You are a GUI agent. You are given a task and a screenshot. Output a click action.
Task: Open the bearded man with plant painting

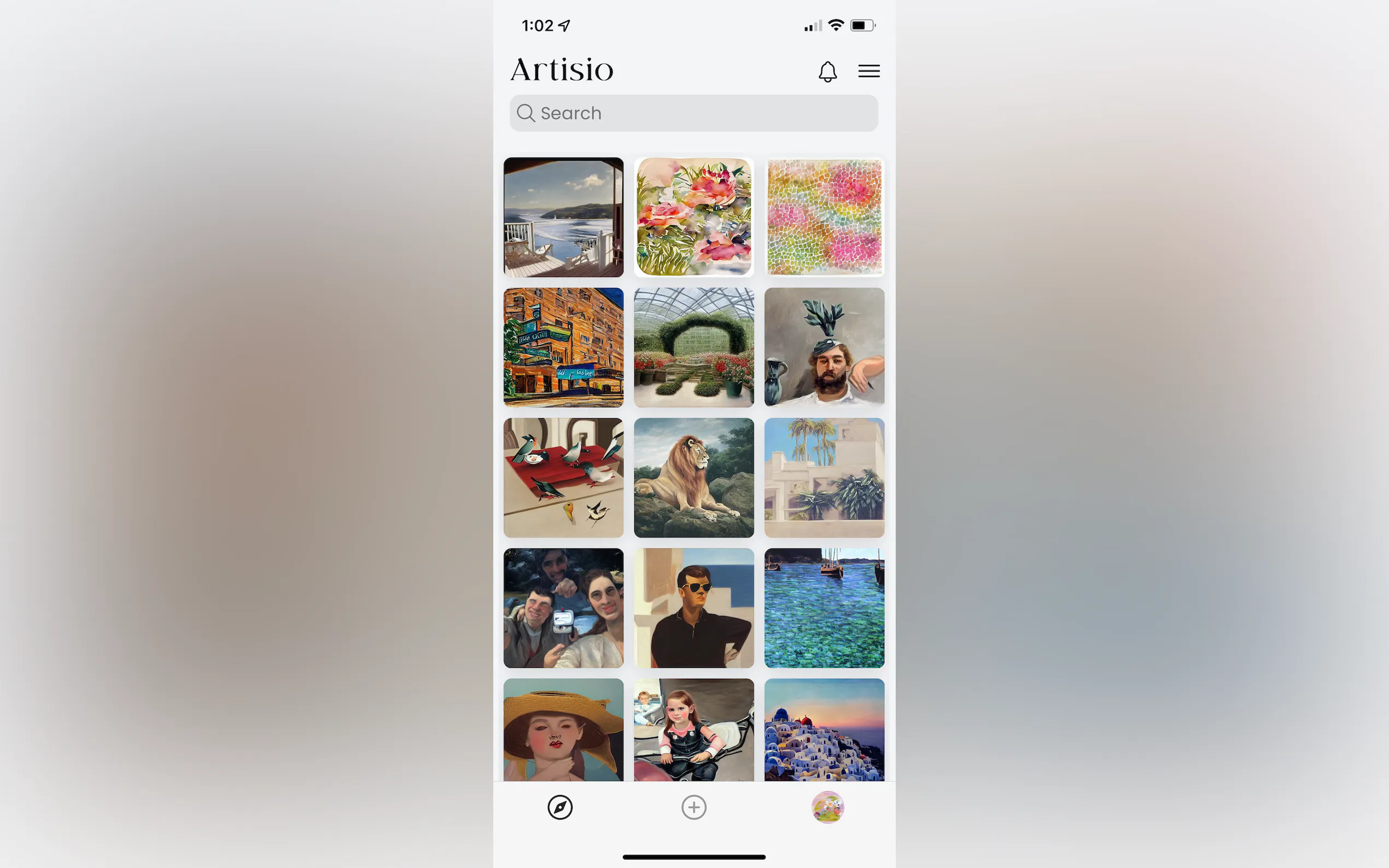tap(824, 347)
